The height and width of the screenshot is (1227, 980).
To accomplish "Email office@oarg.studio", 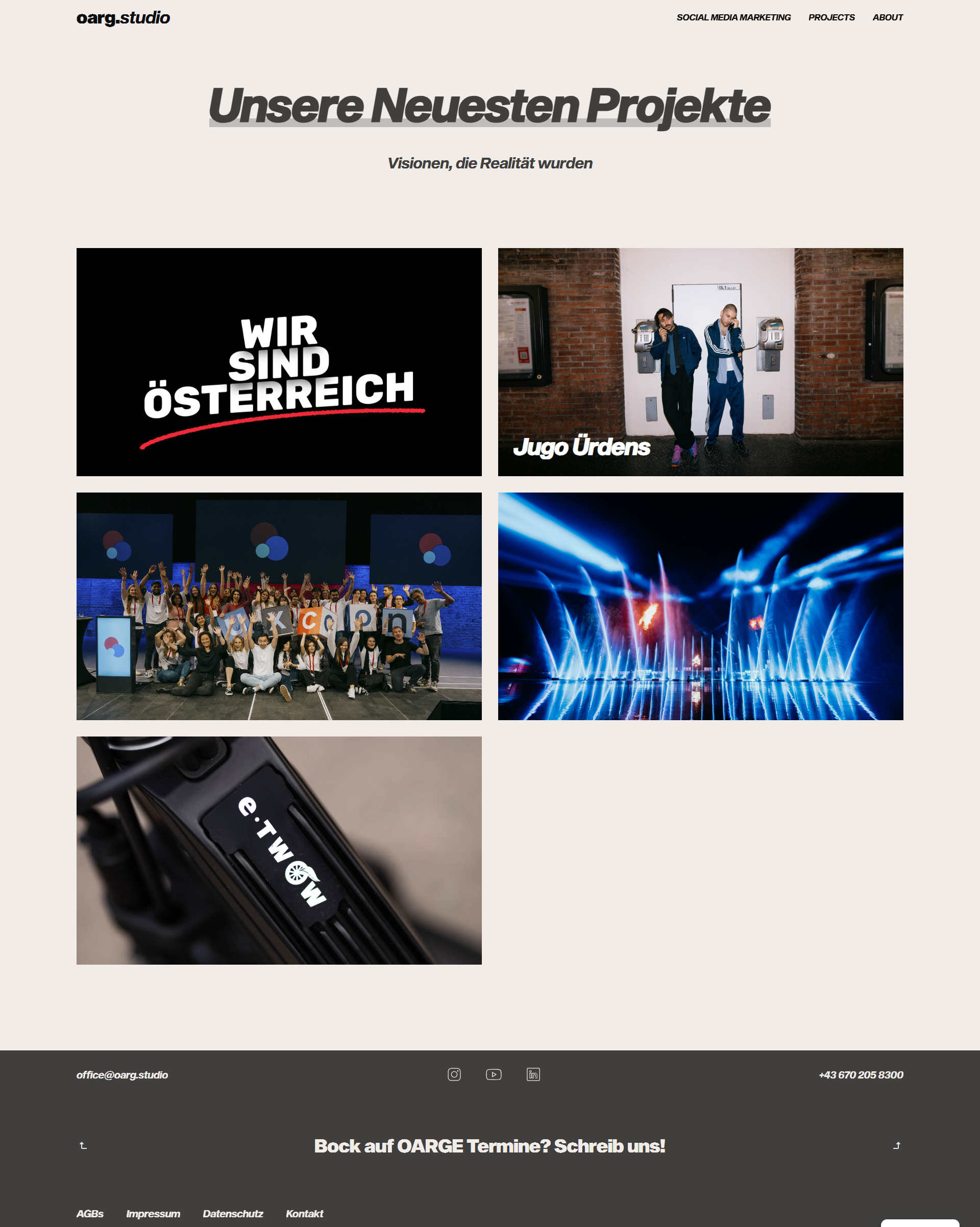I will pos(122,1074).
